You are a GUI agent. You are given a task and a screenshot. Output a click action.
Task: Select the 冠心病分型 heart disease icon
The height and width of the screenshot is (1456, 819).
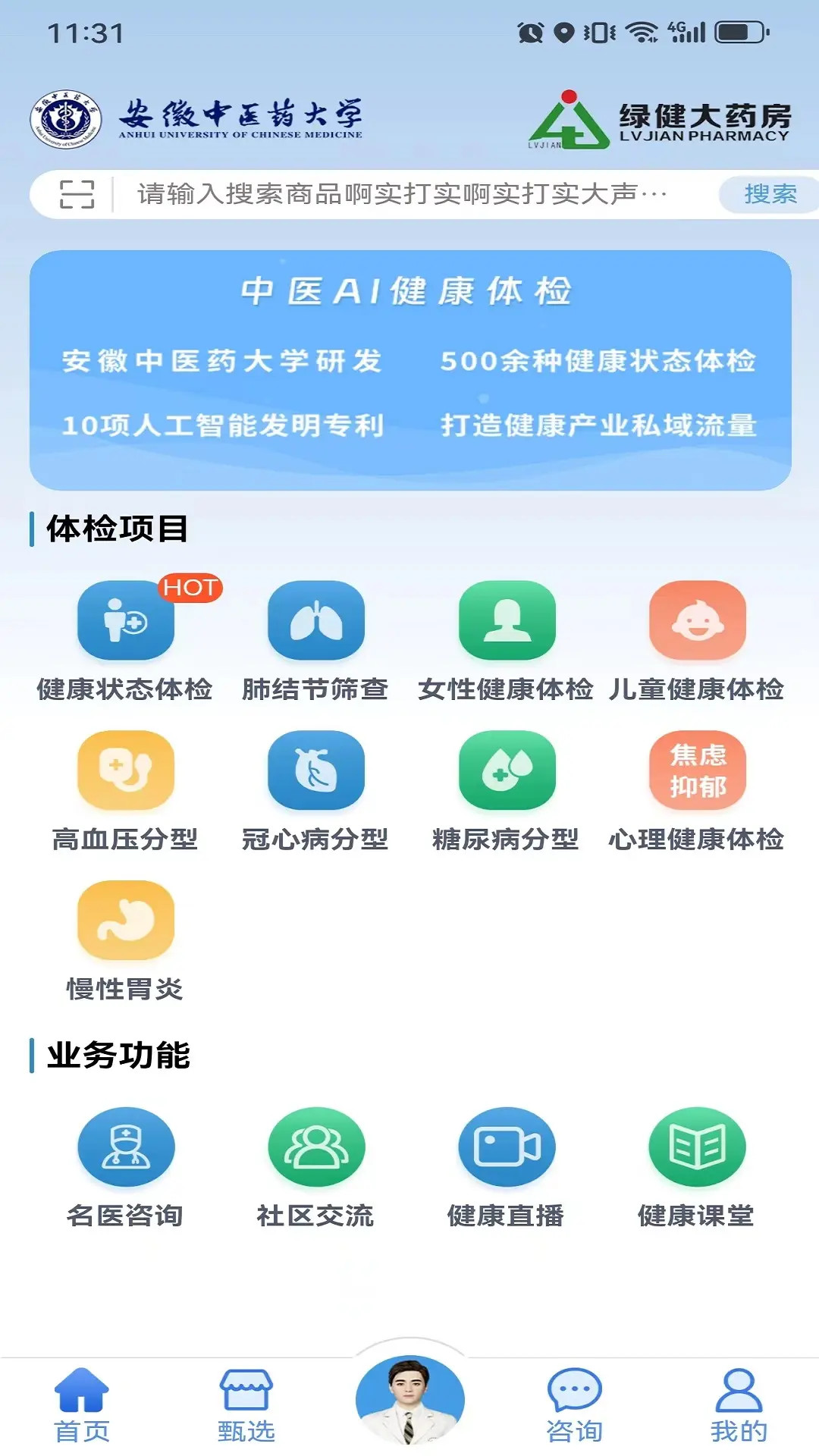pyautogui.click(x=317, y=771)
